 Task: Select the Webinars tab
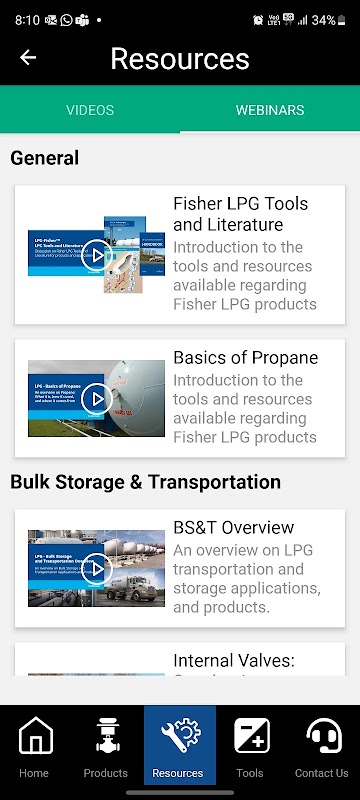click(270, 110)
